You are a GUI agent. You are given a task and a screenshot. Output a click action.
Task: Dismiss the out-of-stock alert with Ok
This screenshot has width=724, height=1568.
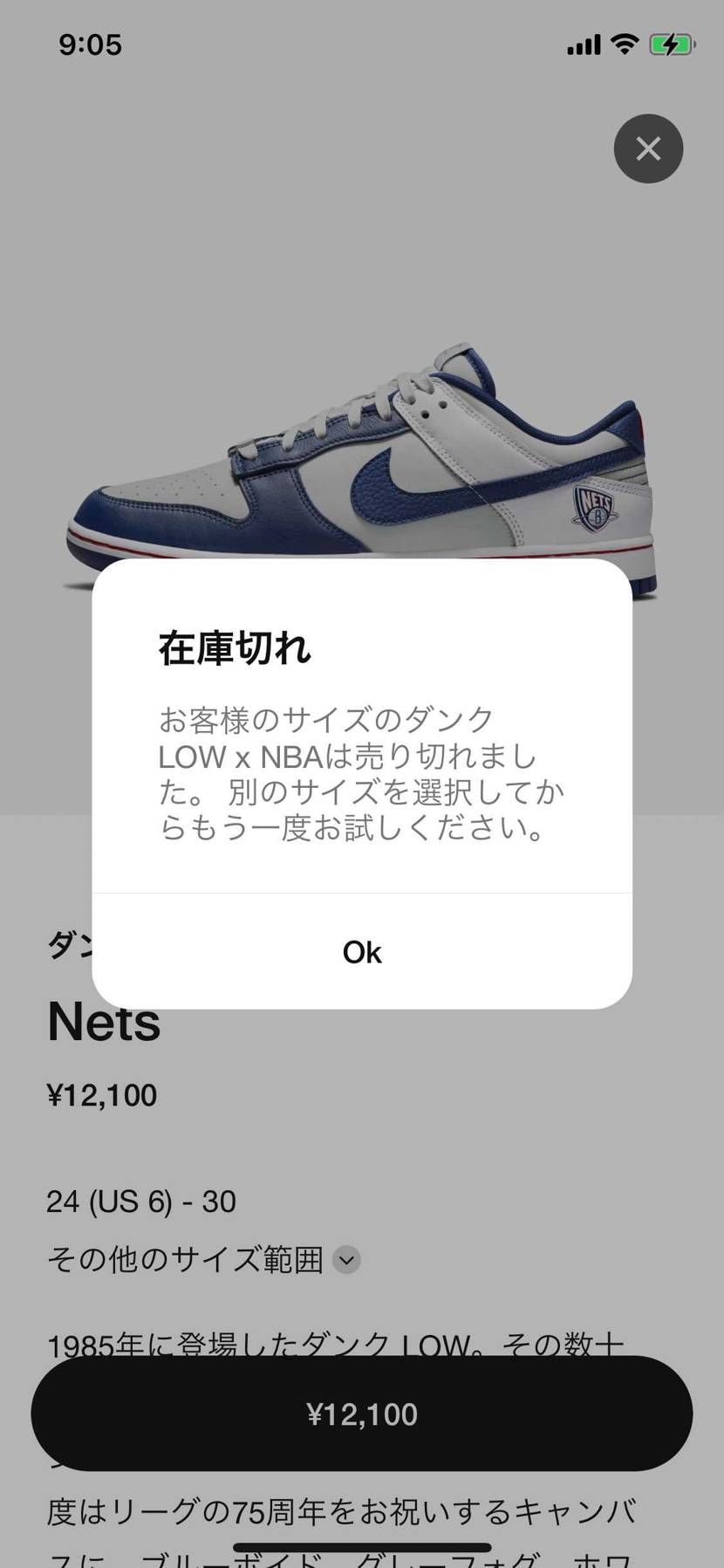tap(362, 953)
